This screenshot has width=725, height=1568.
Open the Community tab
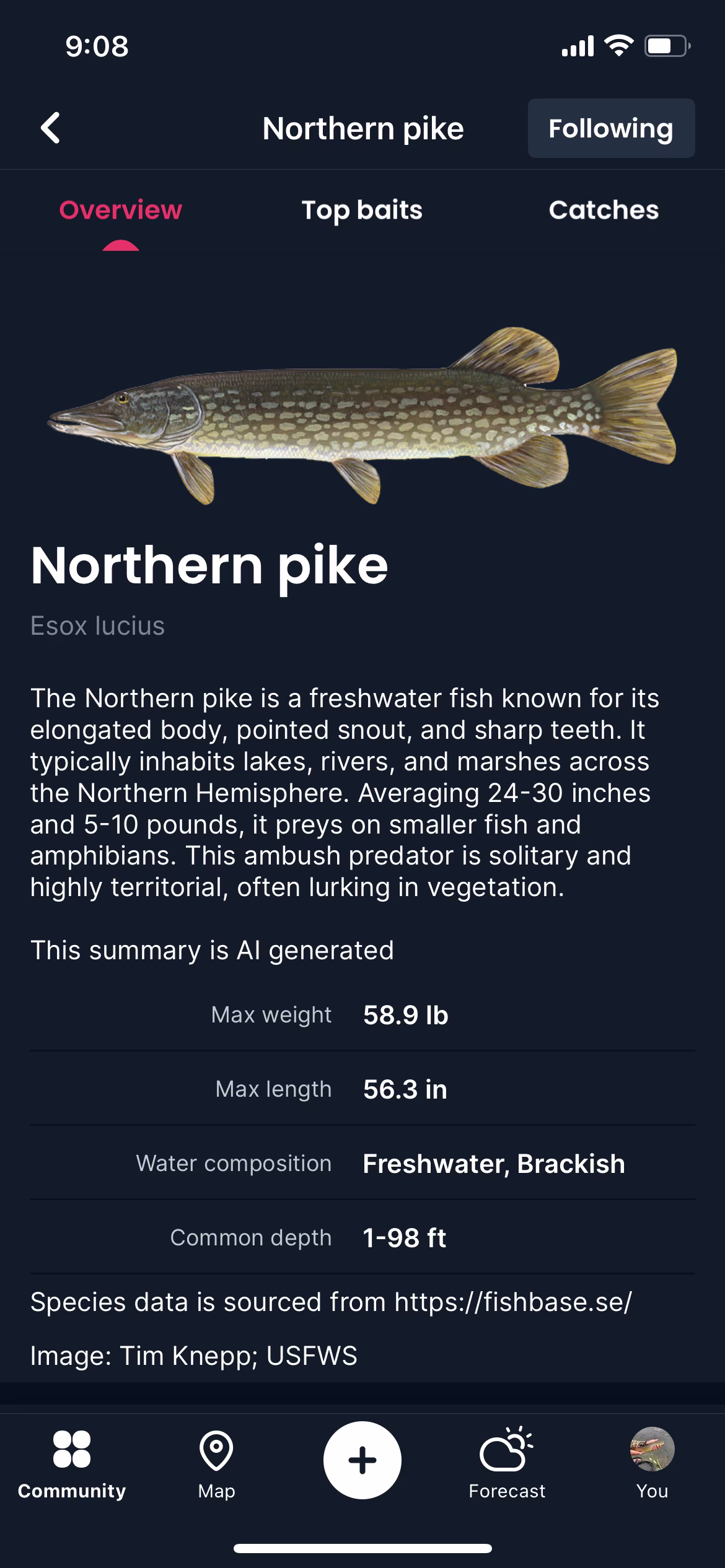72,1464
